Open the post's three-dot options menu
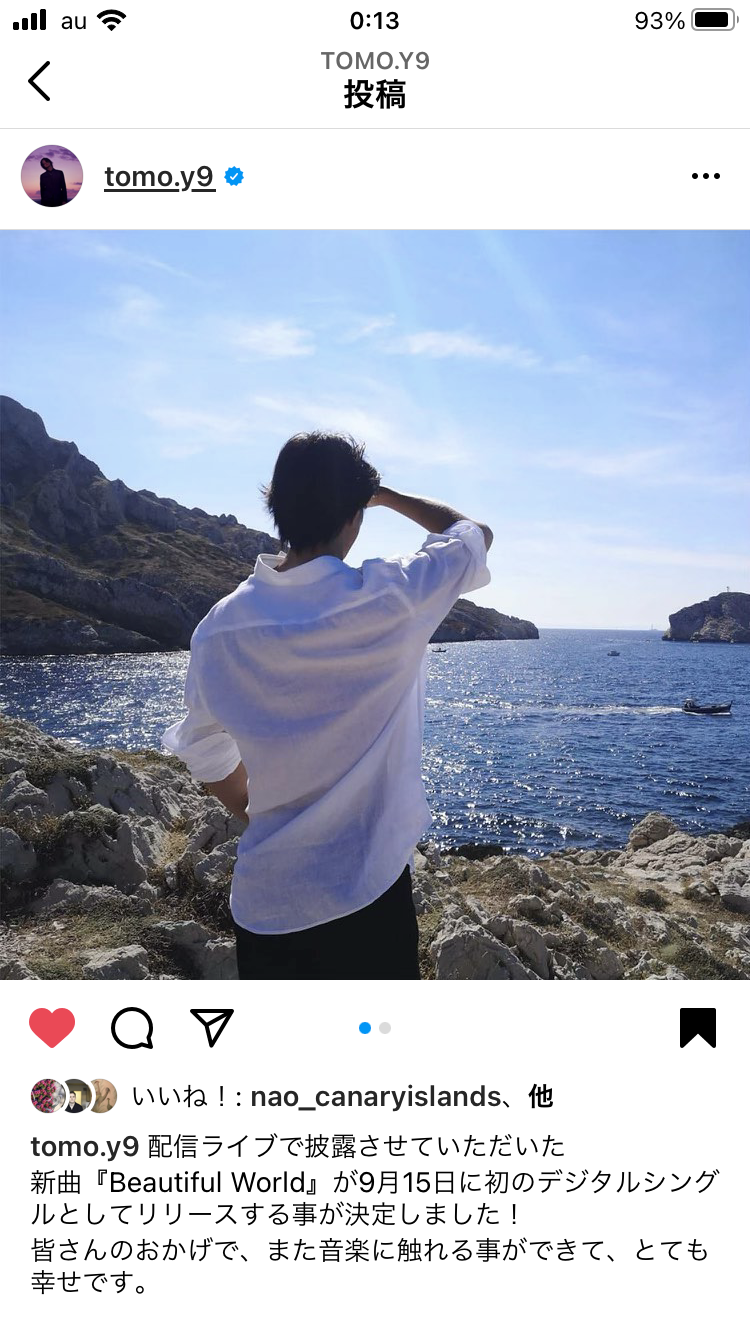The width and height of the screenshot is (750, 1334). tap(705, 176)
